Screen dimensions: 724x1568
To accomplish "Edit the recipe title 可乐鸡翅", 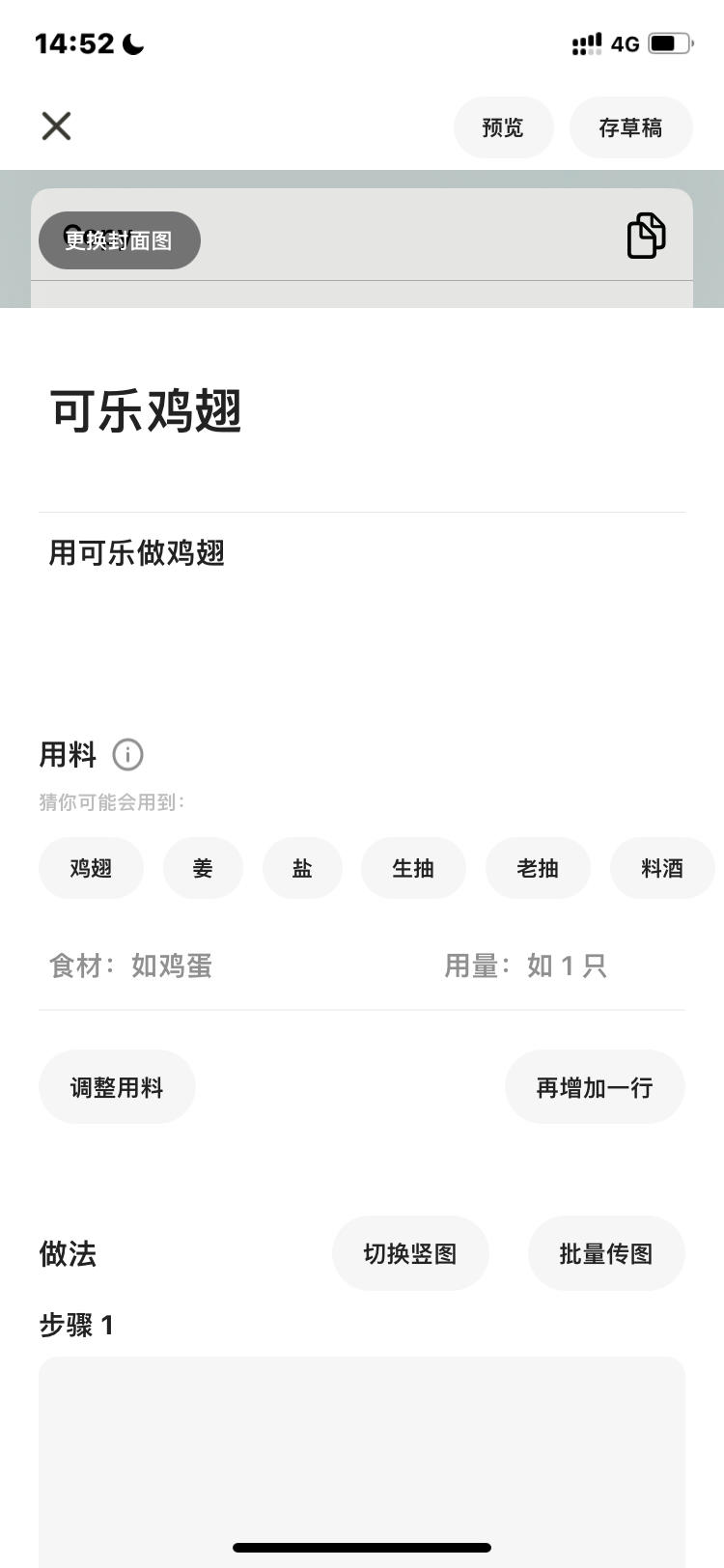I will 146,411.
